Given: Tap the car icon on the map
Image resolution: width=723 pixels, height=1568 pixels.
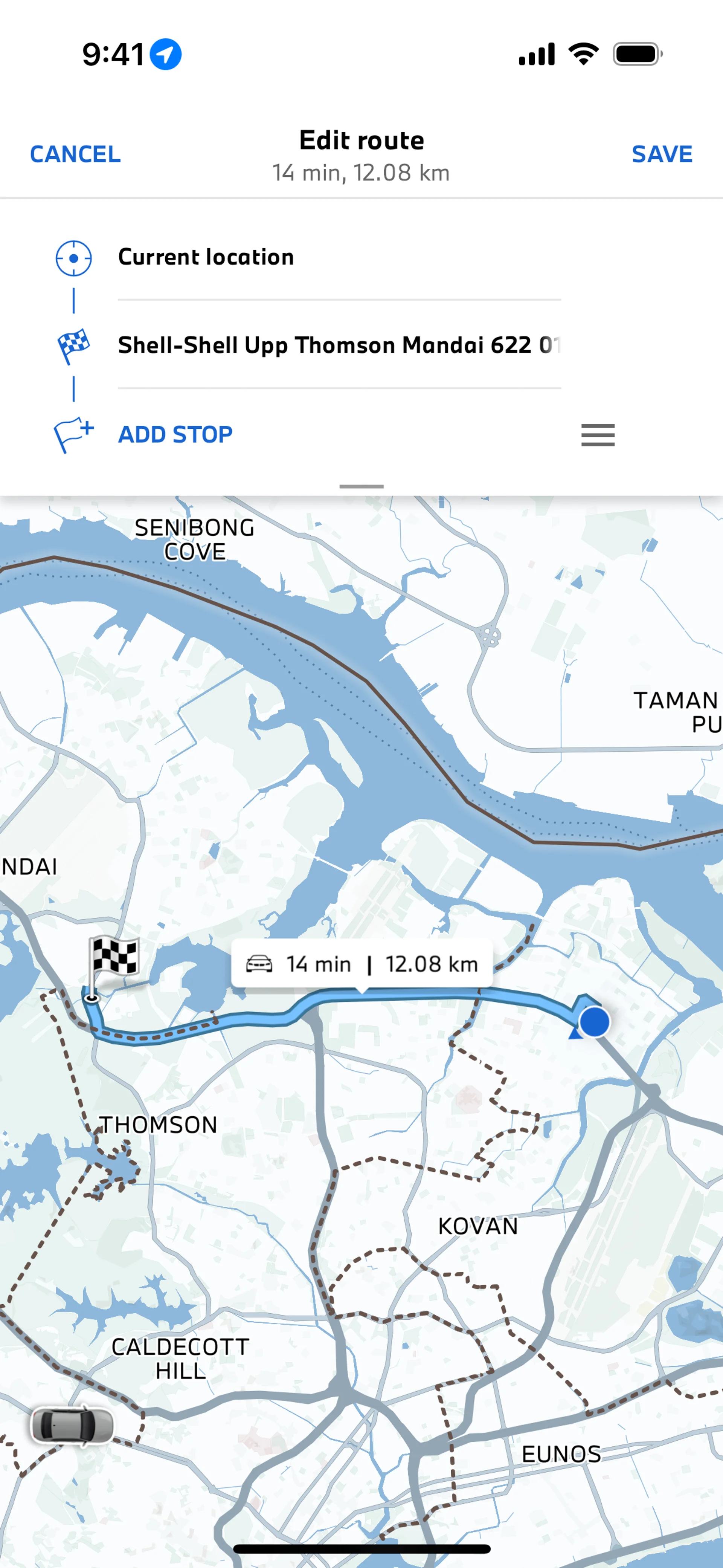Looking at the screenshot, I should tap(72, 1425).
